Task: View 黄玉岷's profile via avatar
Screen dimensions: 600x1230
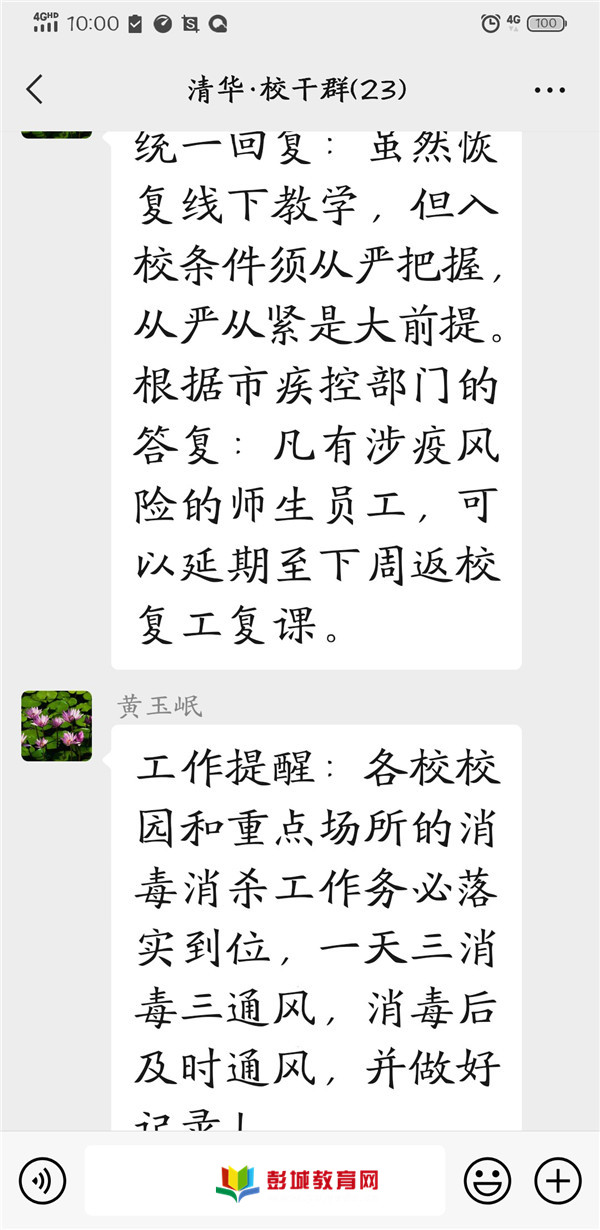Action: [57, 726]
